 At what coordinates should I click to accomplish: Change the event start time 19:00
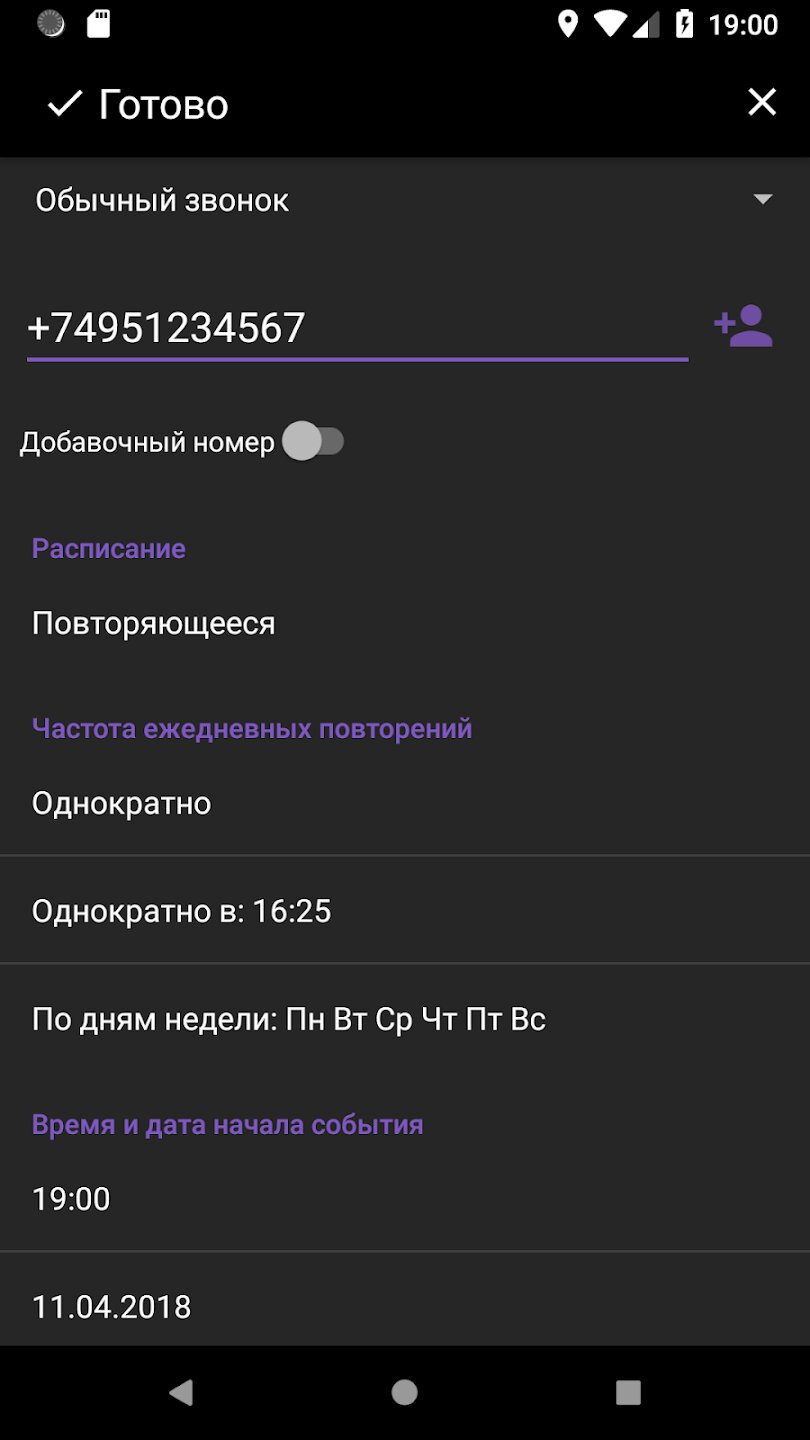pyautogui.click(x=405, y=1199)
